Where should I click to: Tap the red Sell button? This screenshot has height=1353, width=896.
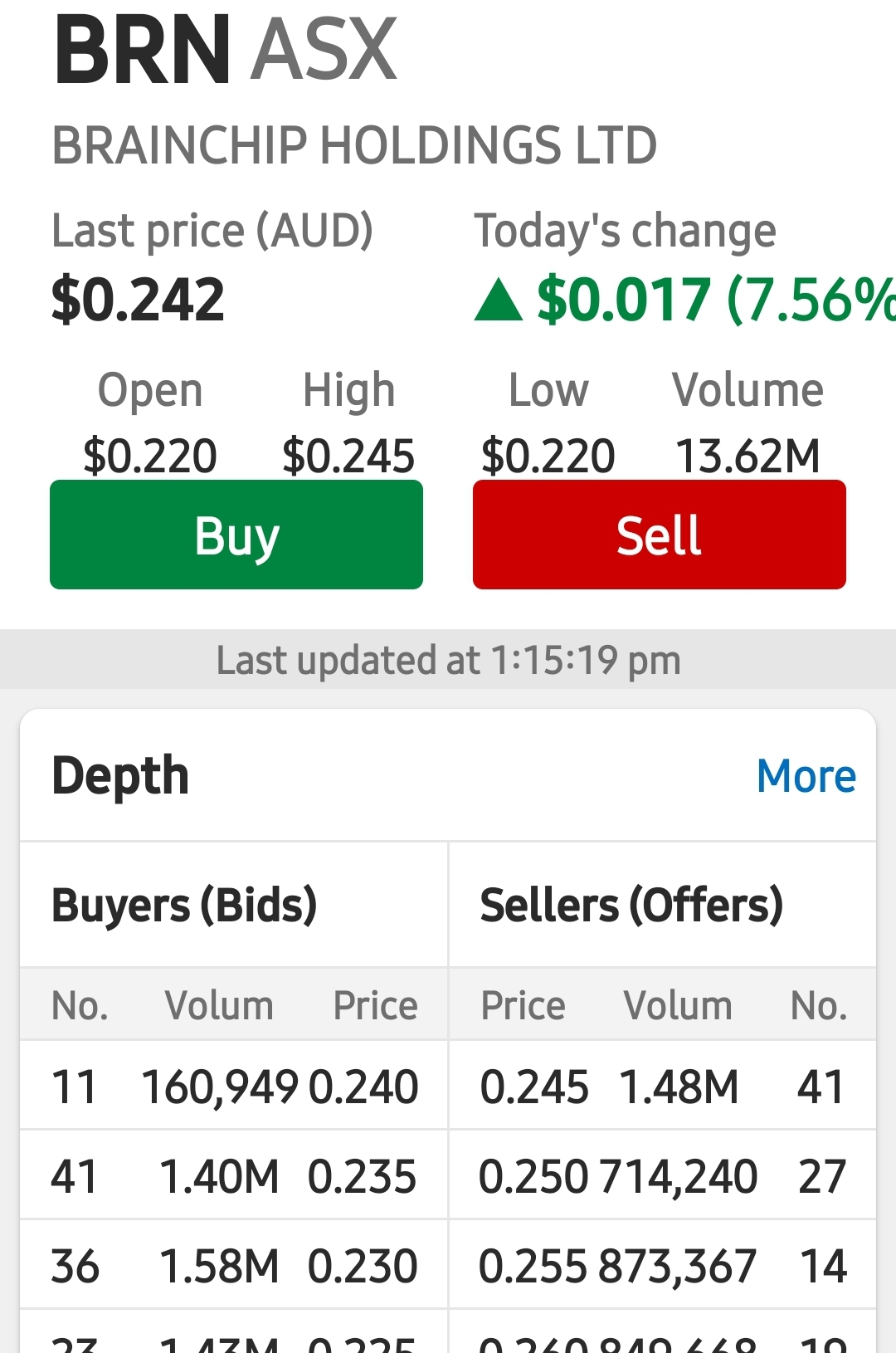tap(659, 535)
